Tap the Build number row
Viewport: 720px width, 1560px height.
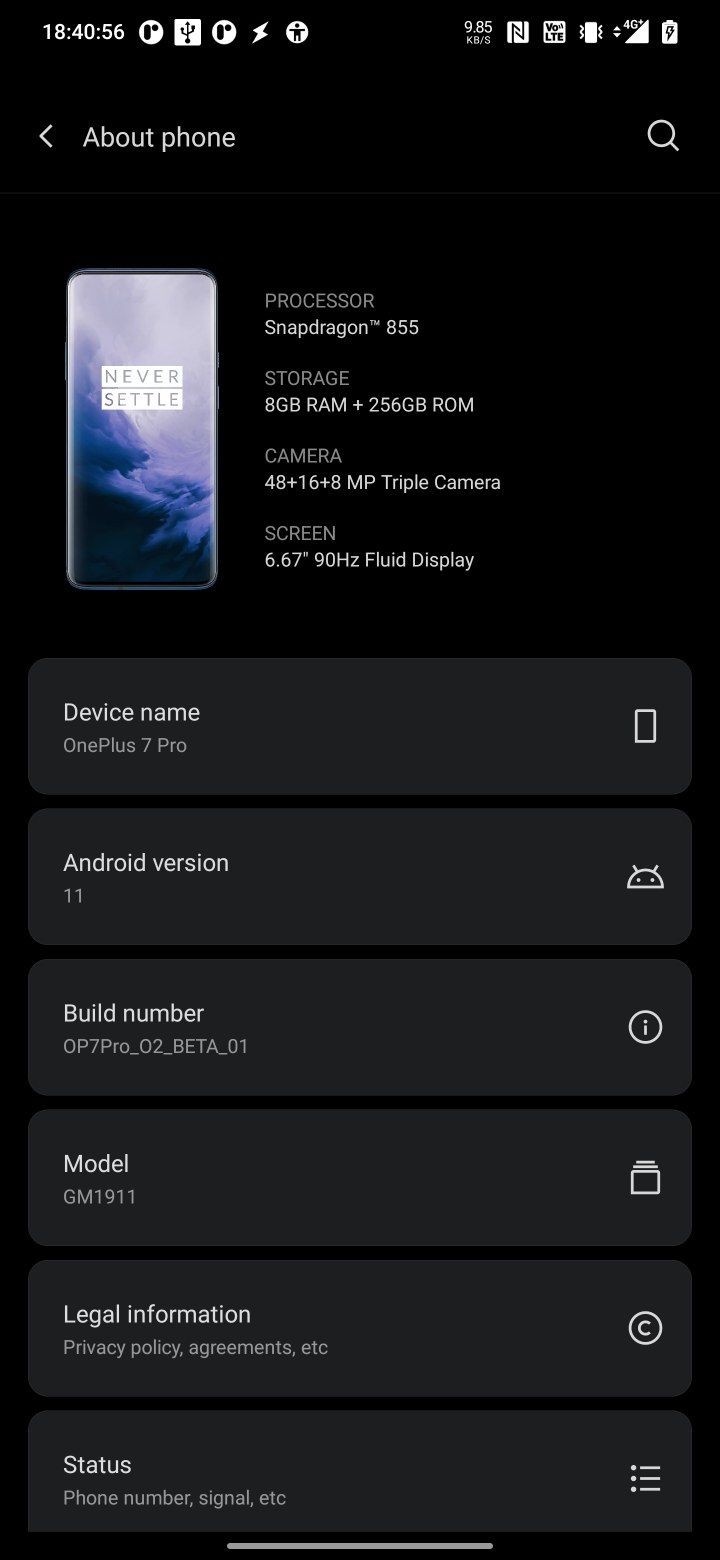(x=360, y=1028)
